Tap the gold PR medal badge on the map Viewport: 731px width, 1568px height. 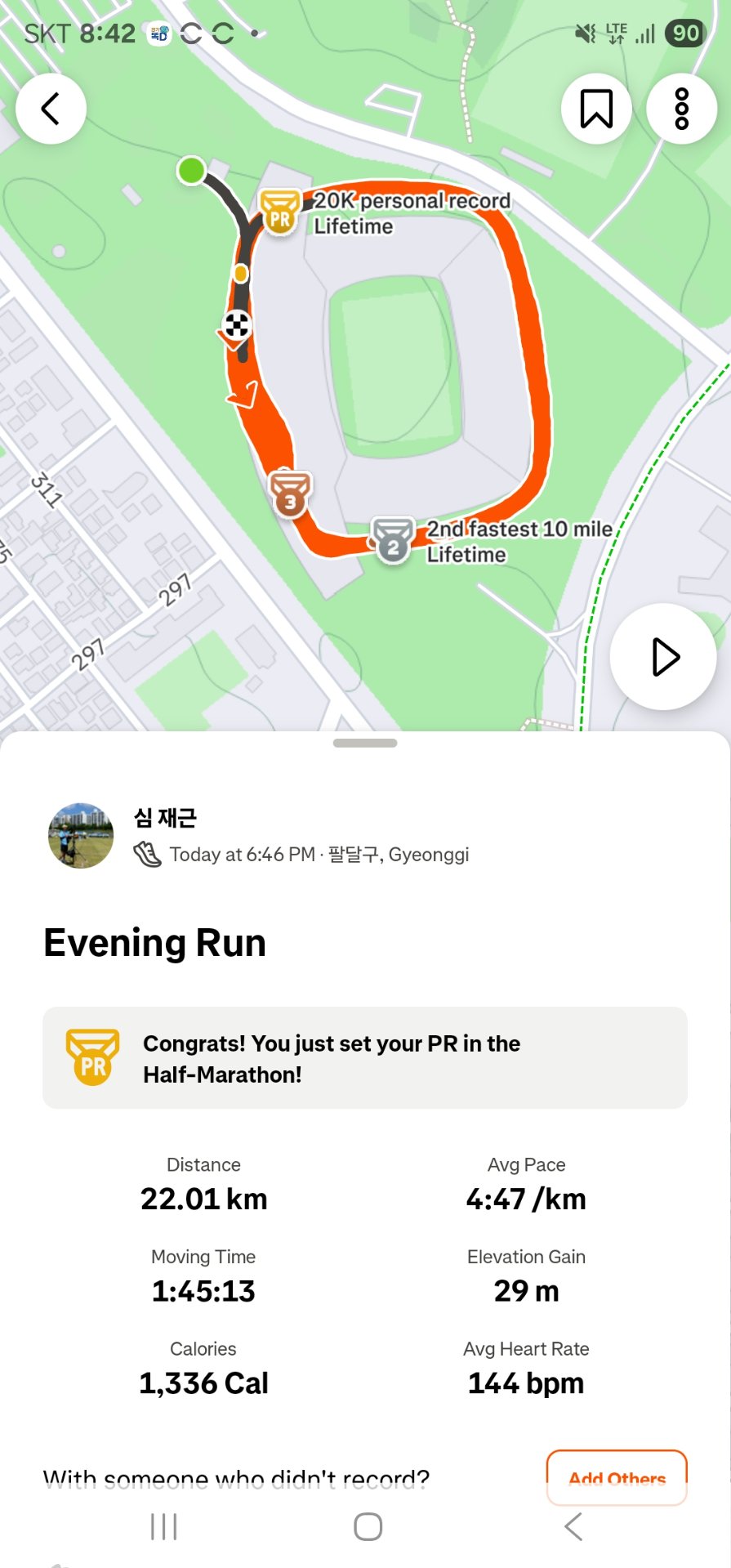click(278, 213)
